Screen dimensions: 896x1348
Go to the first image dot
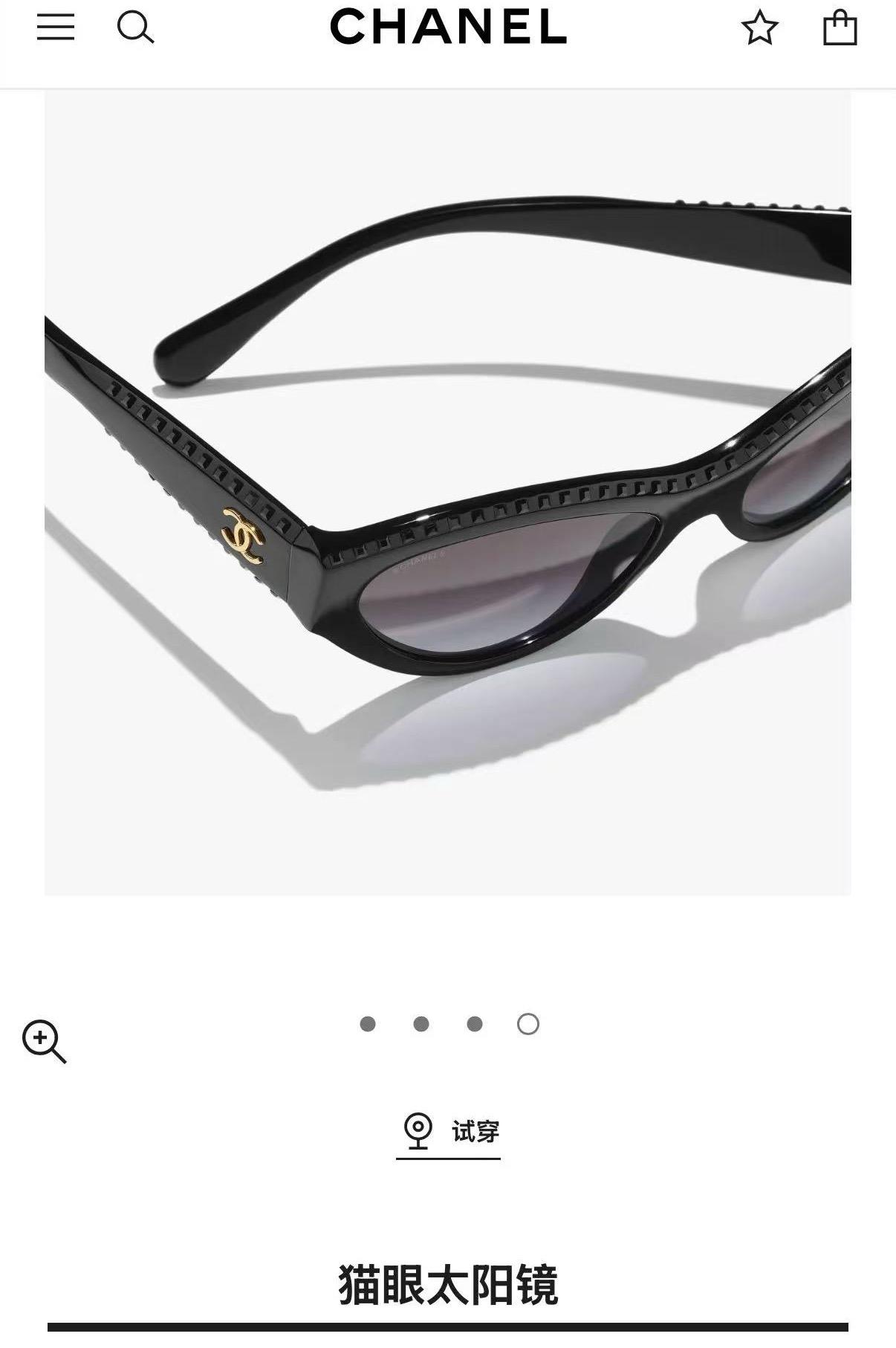(x=368, y=1024)
